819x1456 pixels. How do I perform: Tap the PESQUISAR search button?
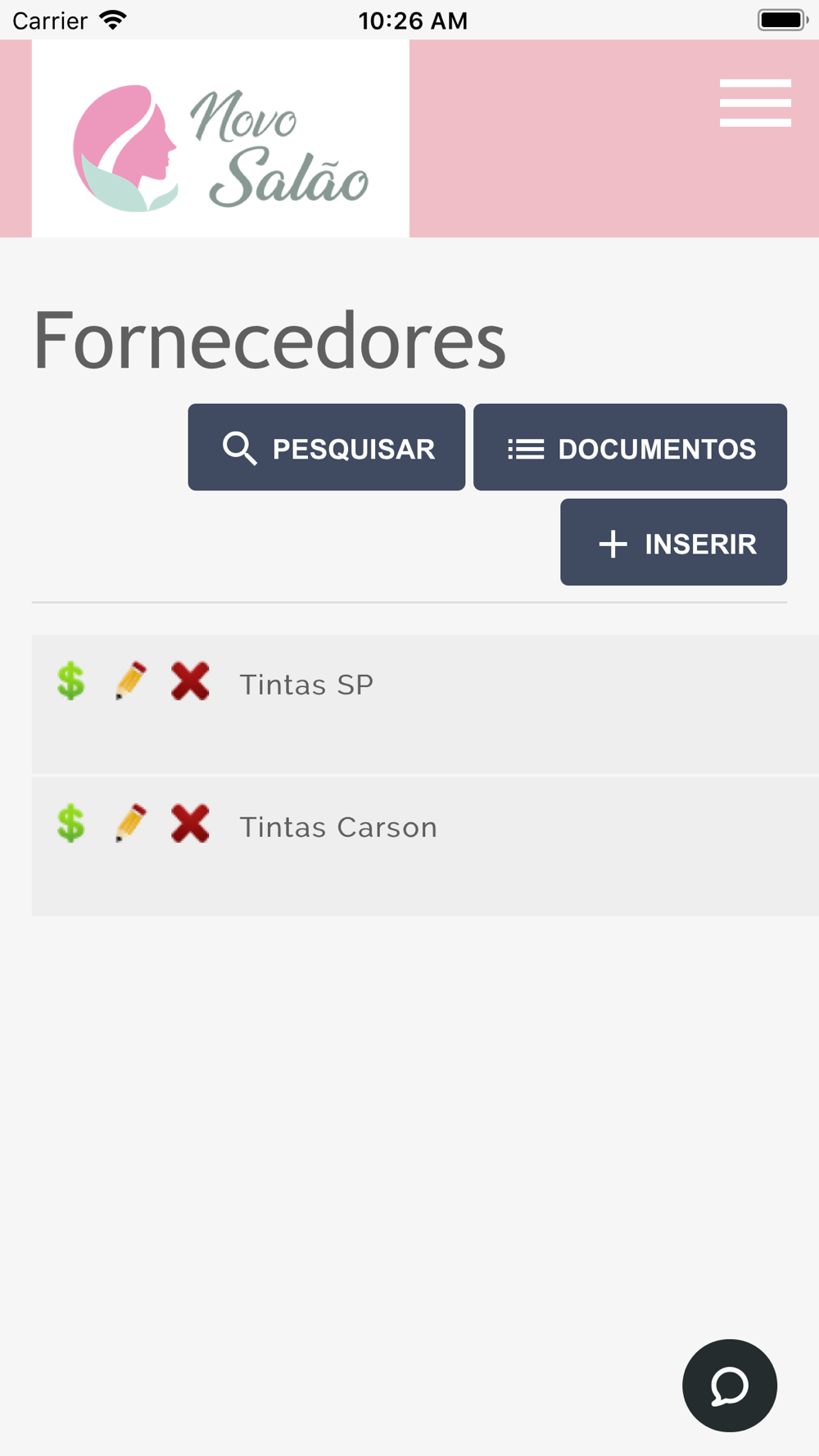click(x=327, y=447)
